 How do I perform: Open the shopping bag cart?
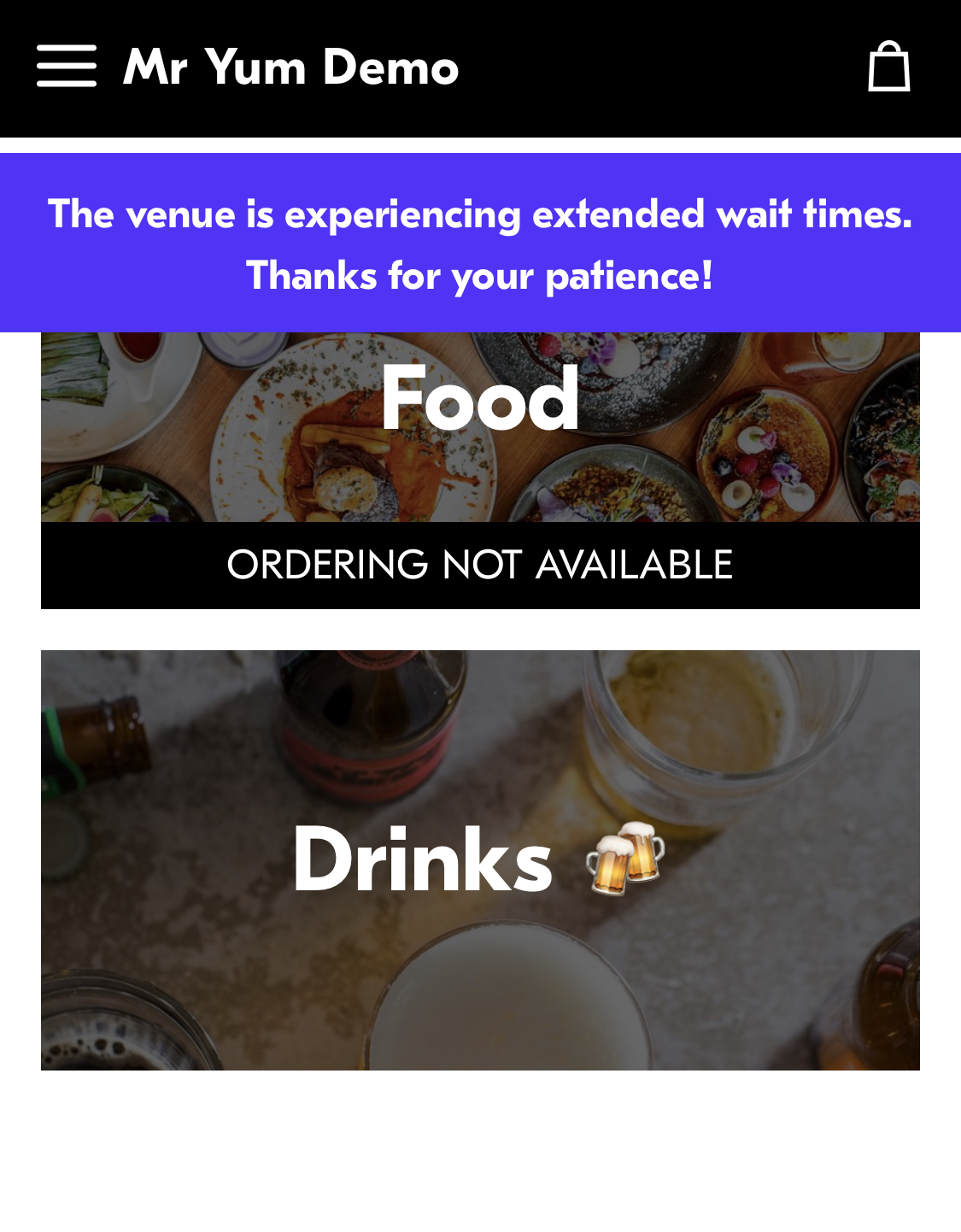[888, 67]
